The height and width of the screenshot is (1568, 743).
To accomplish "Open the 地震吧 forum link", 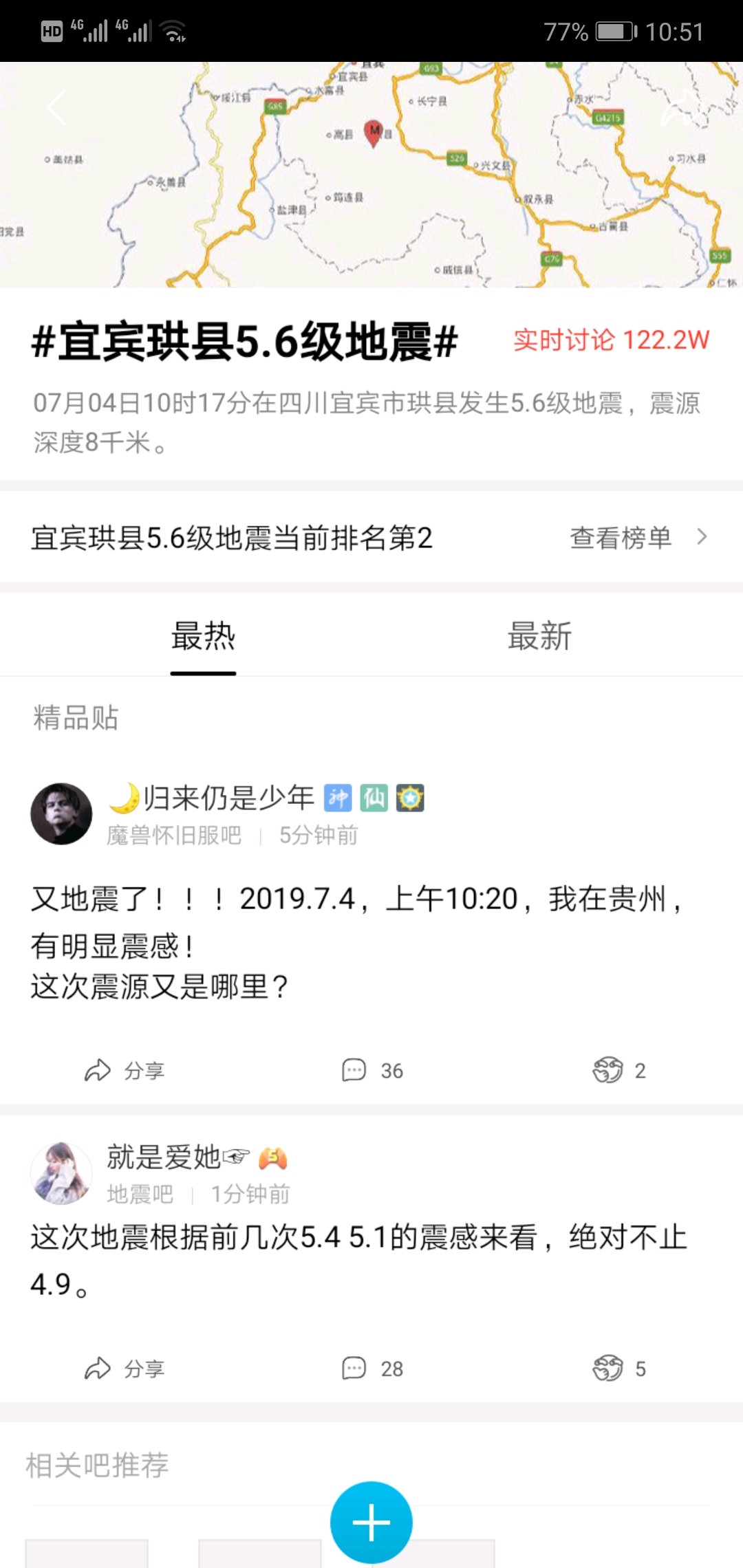I will pos(140,1194).
